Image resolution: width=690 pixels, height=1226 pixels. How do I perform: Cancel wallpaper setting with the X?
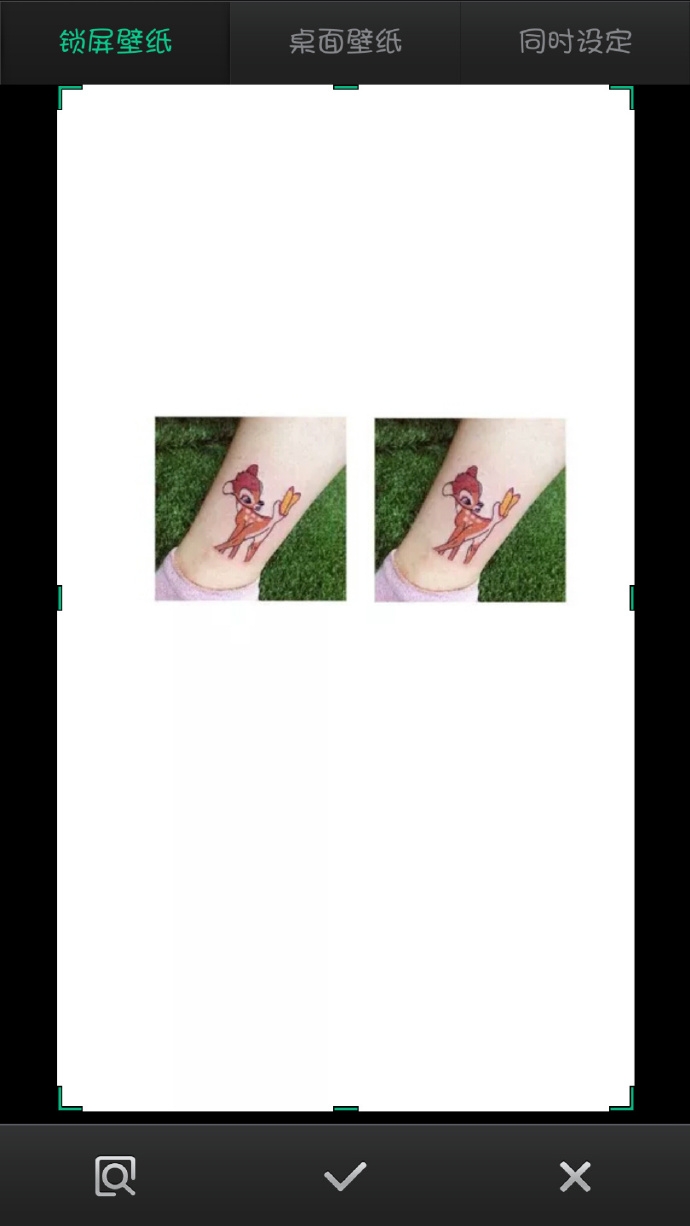click(575, 1177)
